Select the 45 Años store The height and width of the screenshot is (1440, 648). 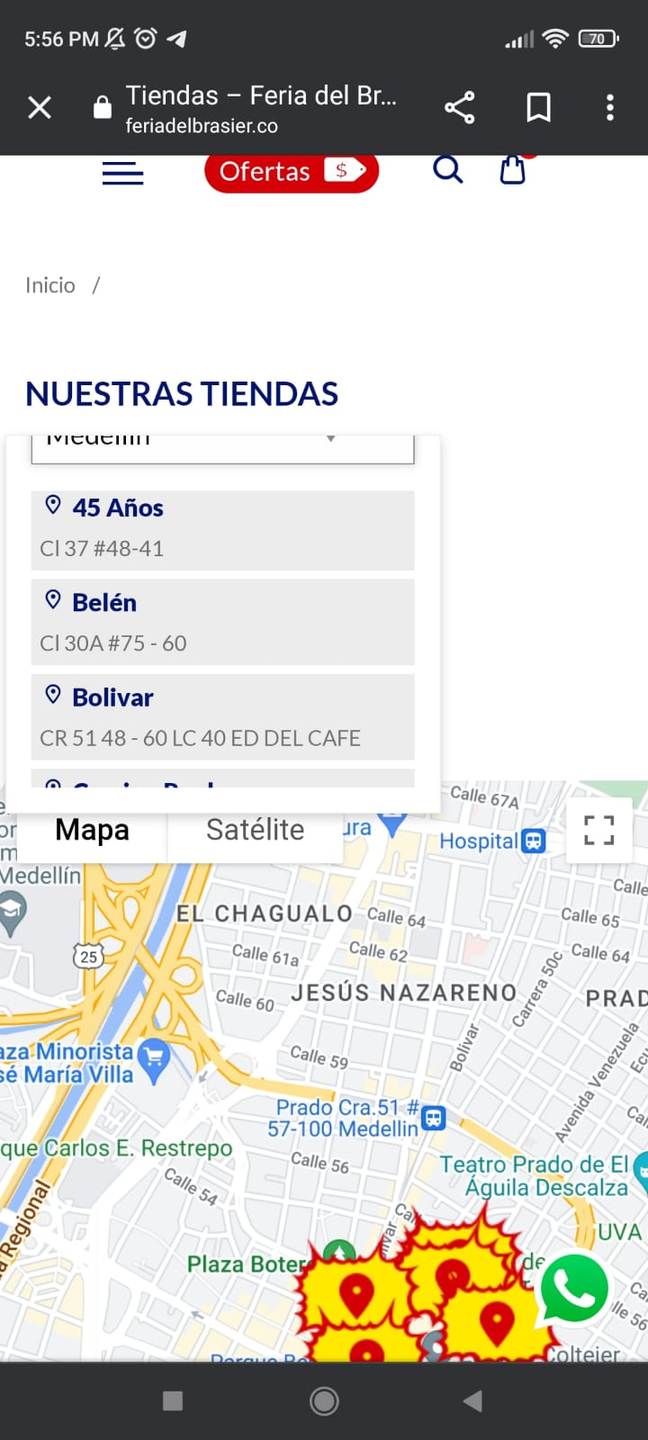click(222, 529)
